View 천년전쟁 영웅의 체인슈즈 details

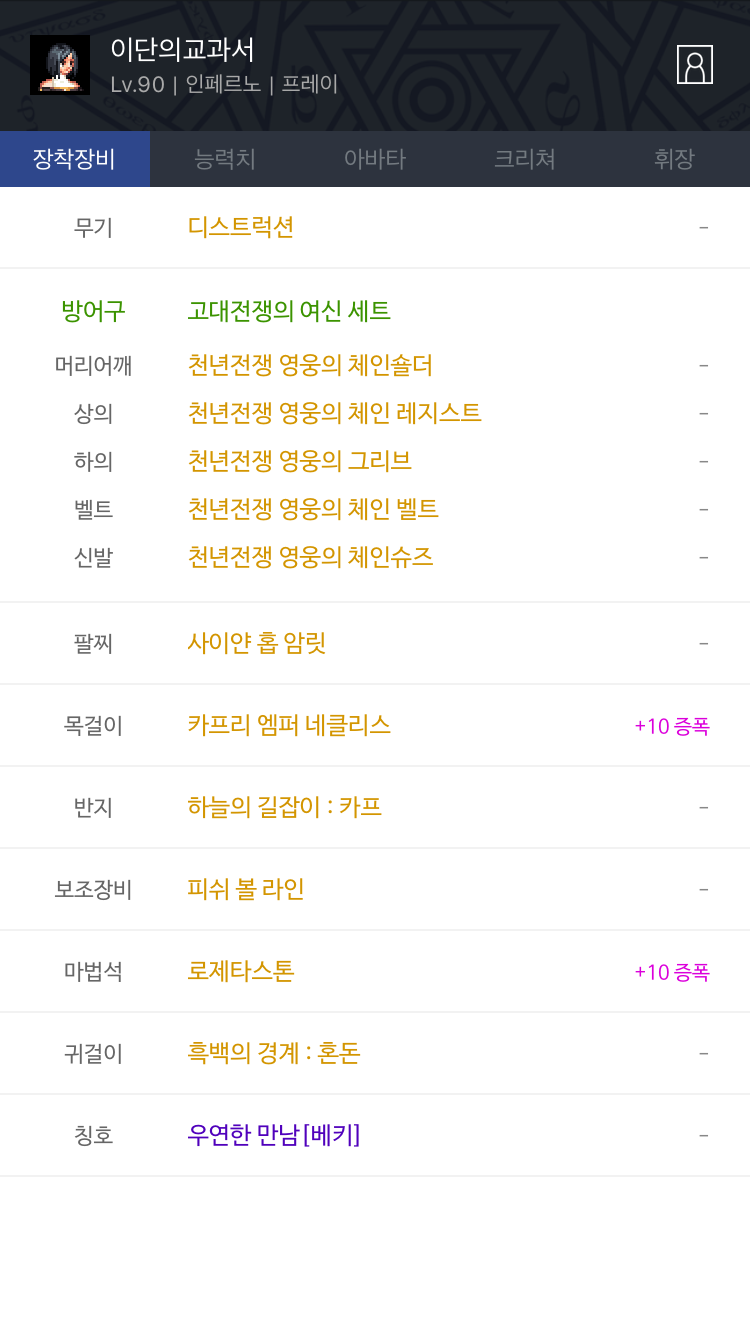(x=310, y=557)
